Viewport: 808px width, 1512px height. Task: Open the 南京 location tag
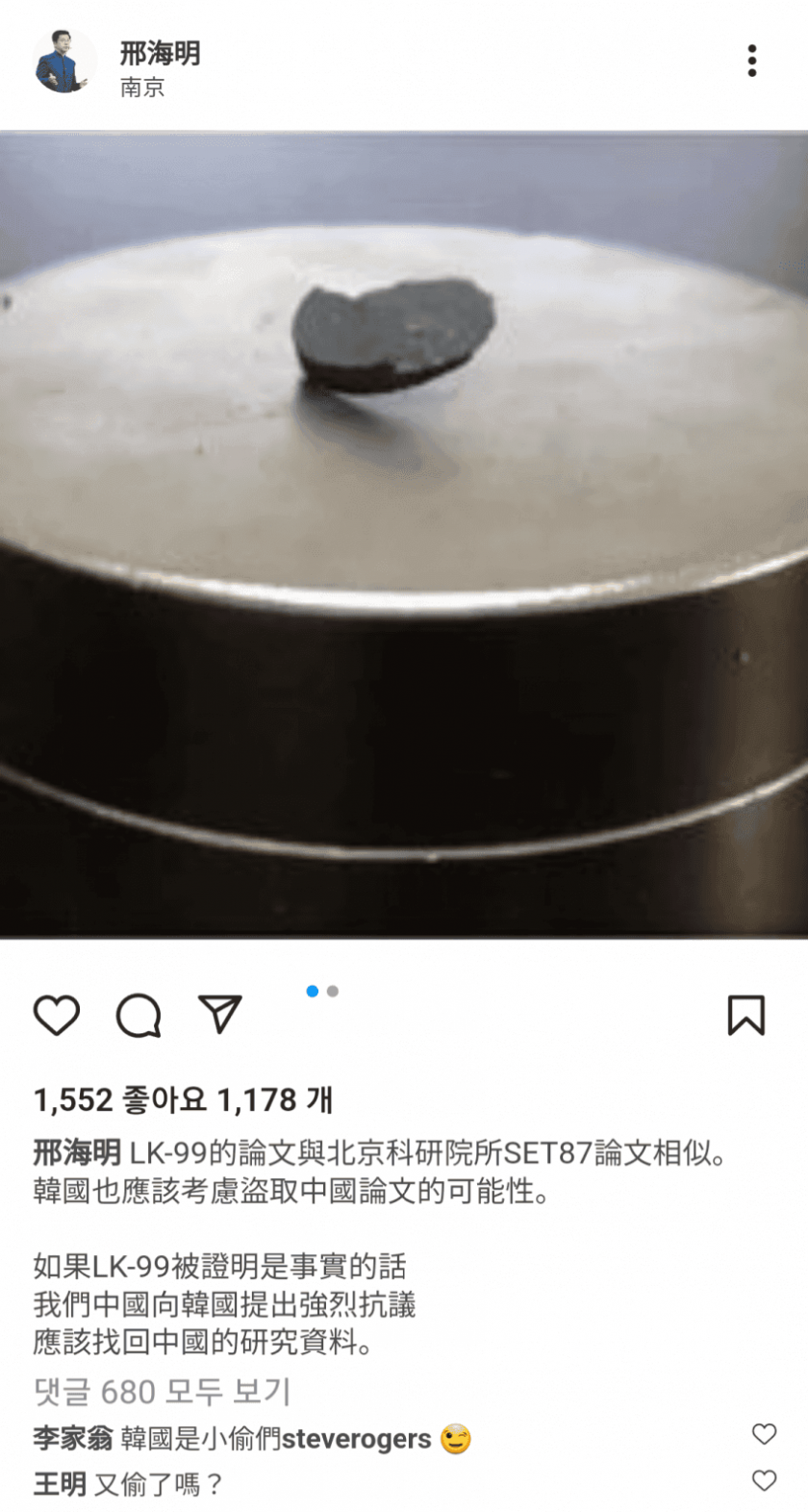tap(142, 88)
